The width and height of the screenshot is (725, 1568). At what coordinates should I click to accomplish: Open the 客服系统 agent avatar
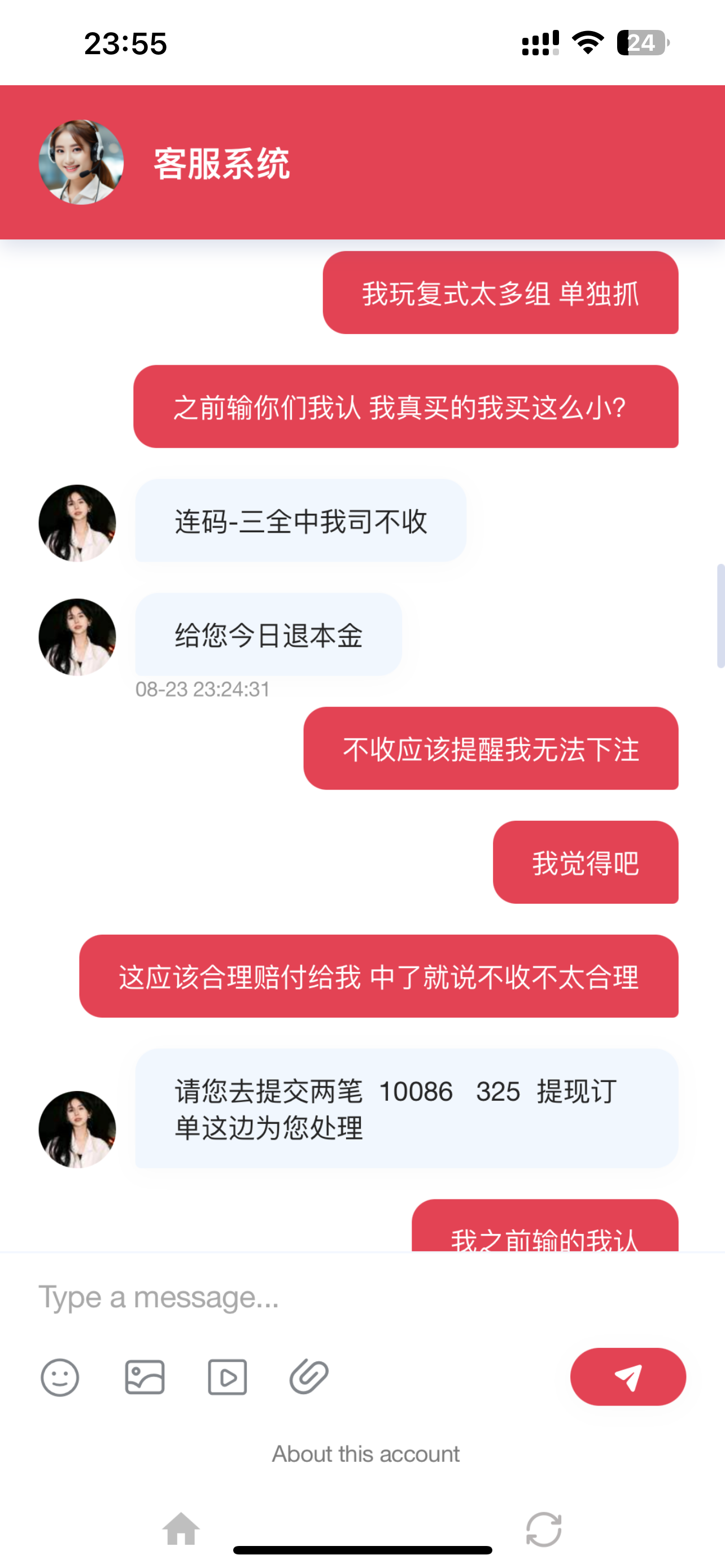point(81,162)
